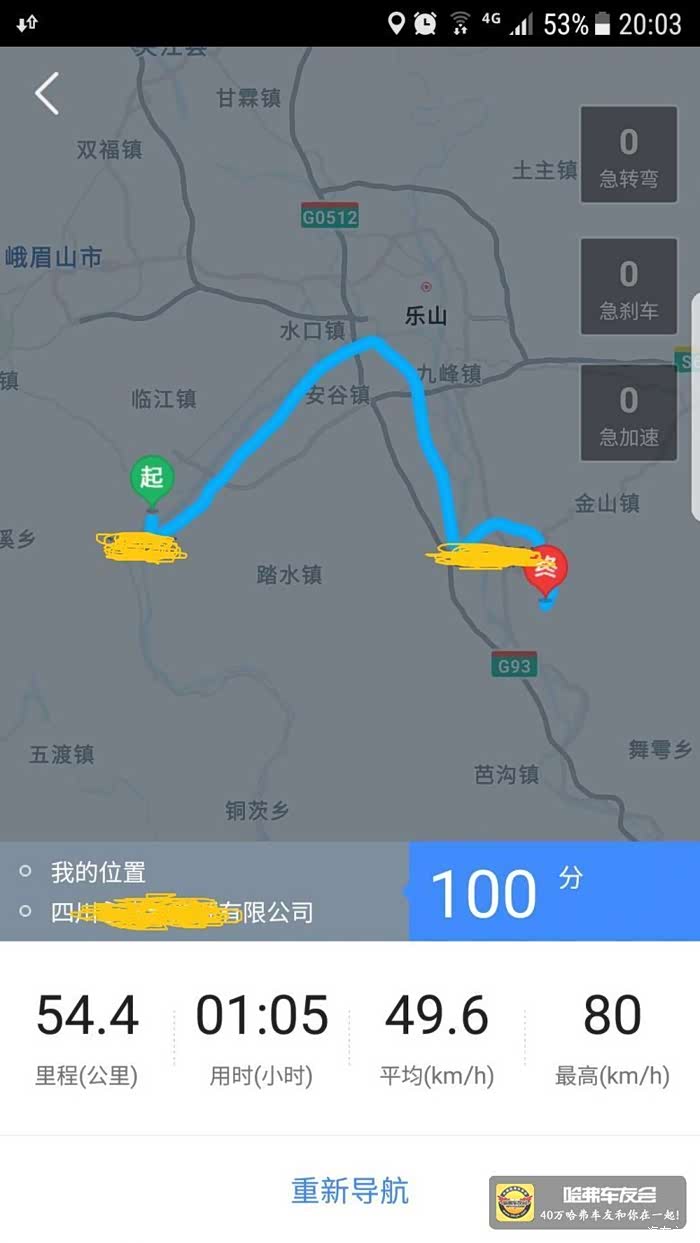Tap 重新导航 to restart navigation
Viewport: 700px width, 1243px height.
click(350, 1191)
